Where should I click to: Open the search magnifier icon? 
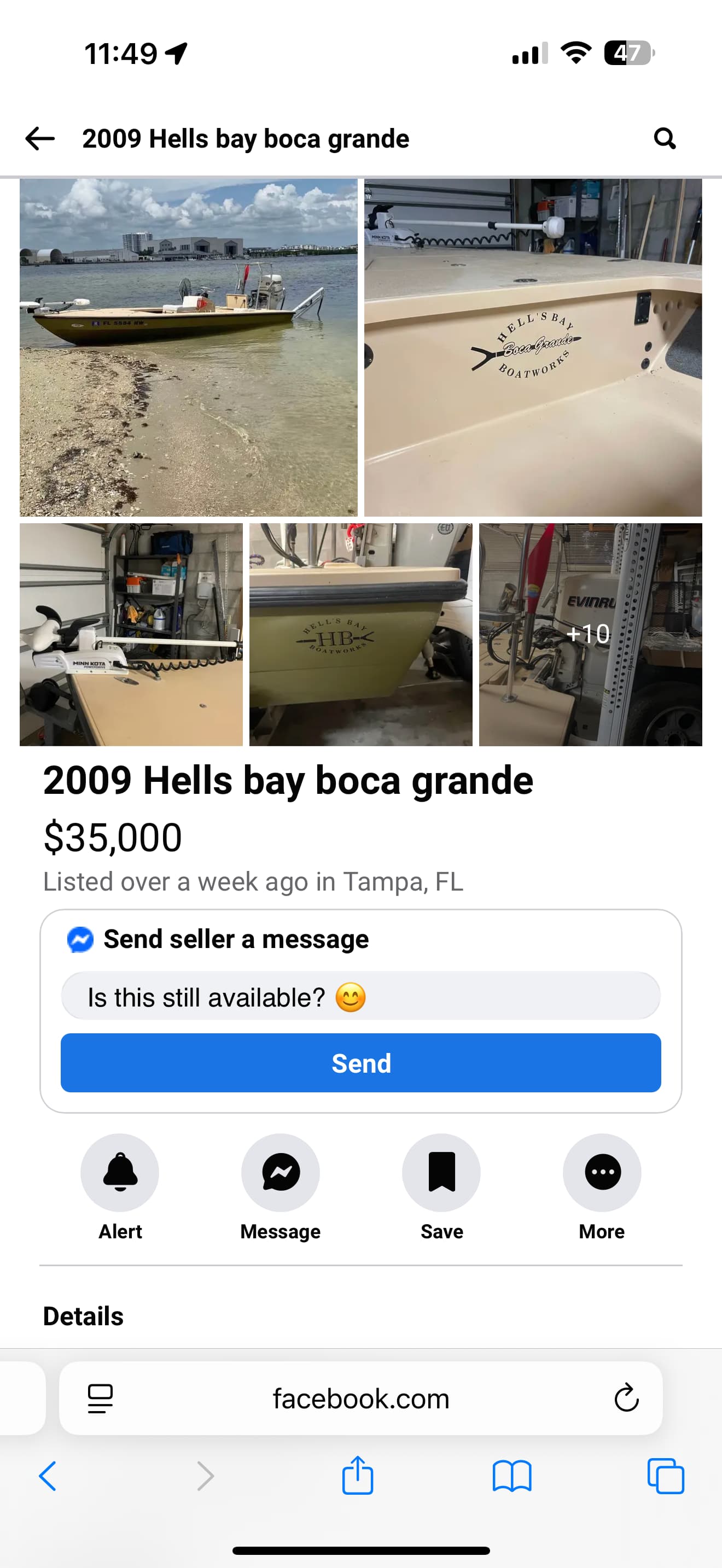point(664,139)
